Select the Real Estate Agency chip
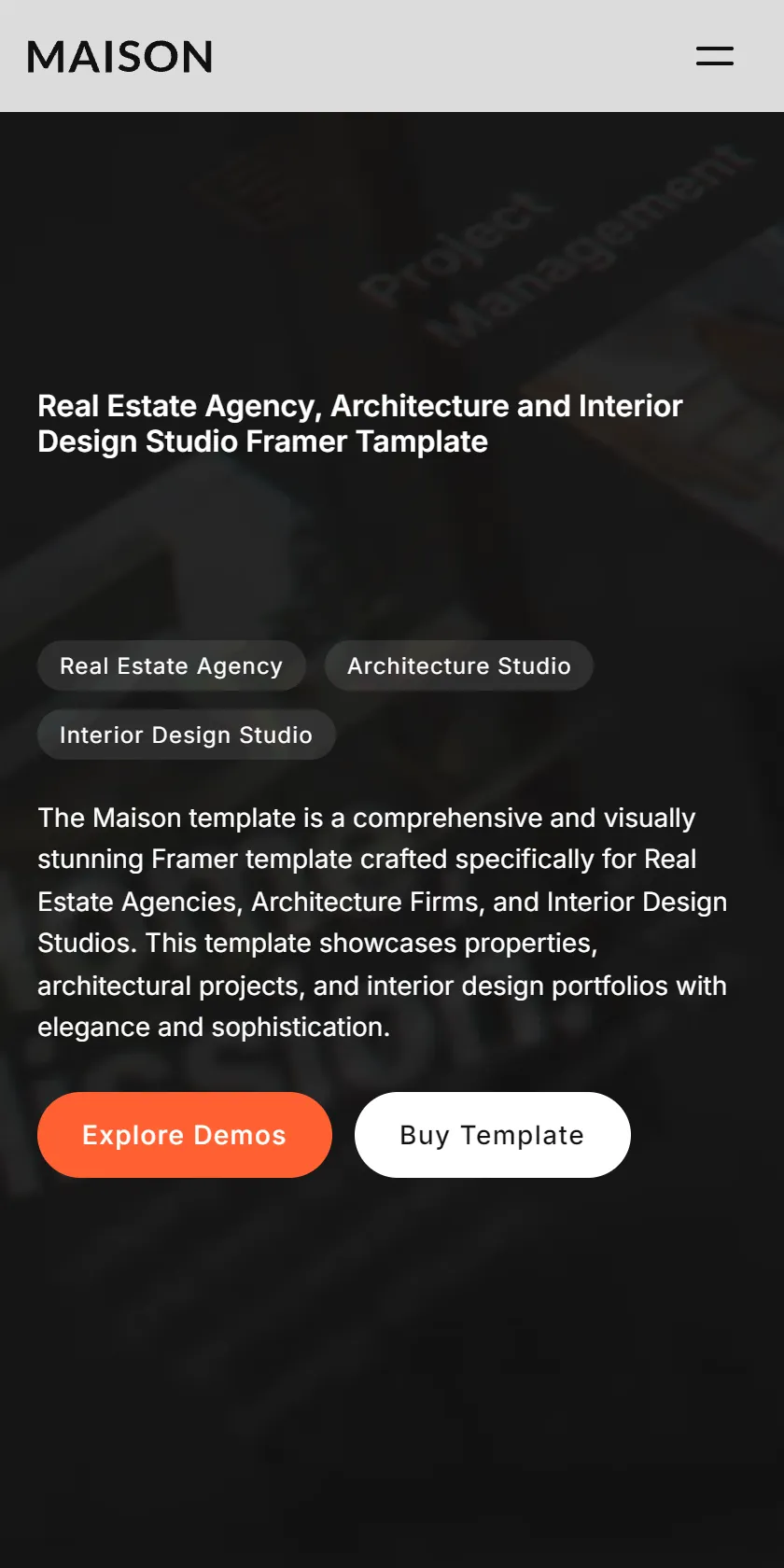Screen dimensions: 784x1568 pos(172,665)
